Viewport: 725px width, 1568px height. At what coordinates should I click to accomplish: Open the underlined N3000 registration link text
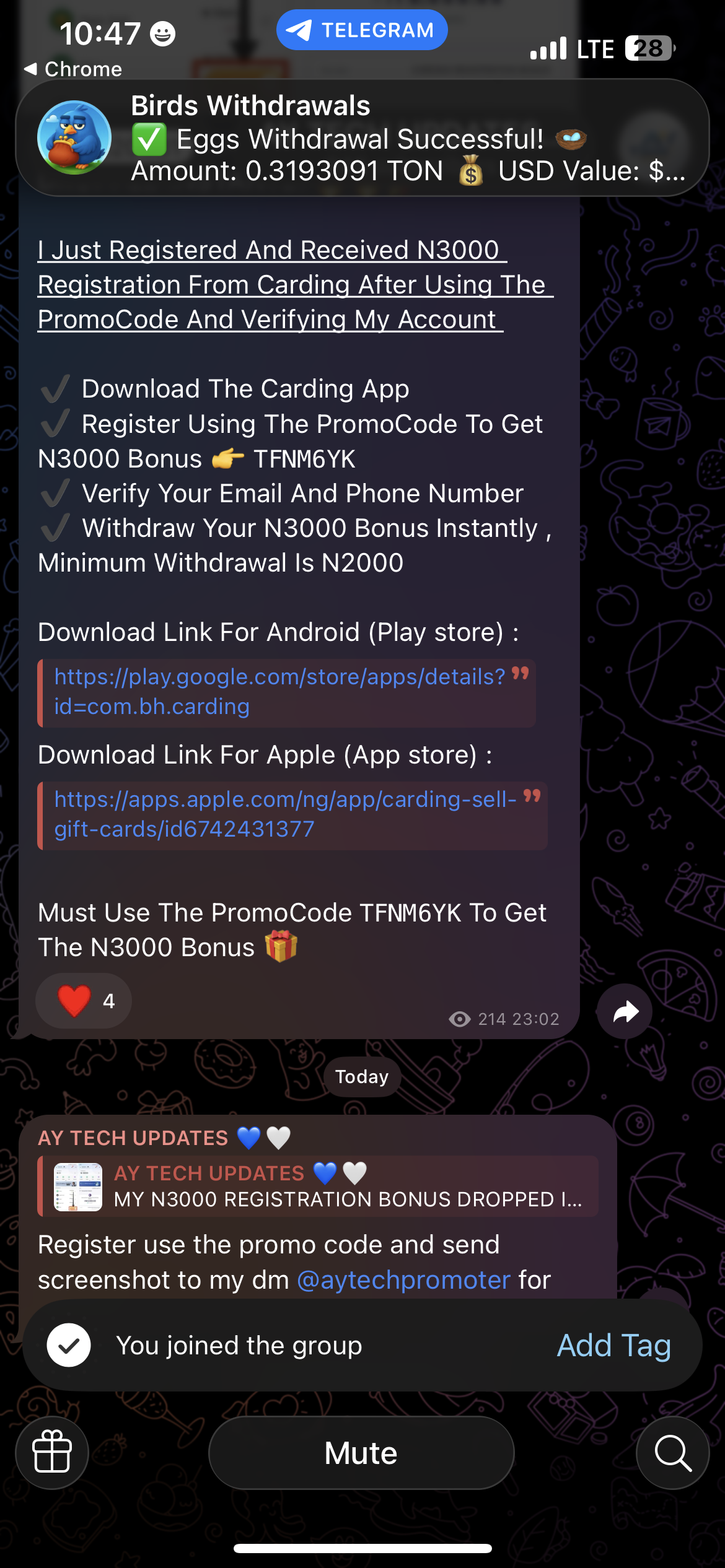coord(273,285)
